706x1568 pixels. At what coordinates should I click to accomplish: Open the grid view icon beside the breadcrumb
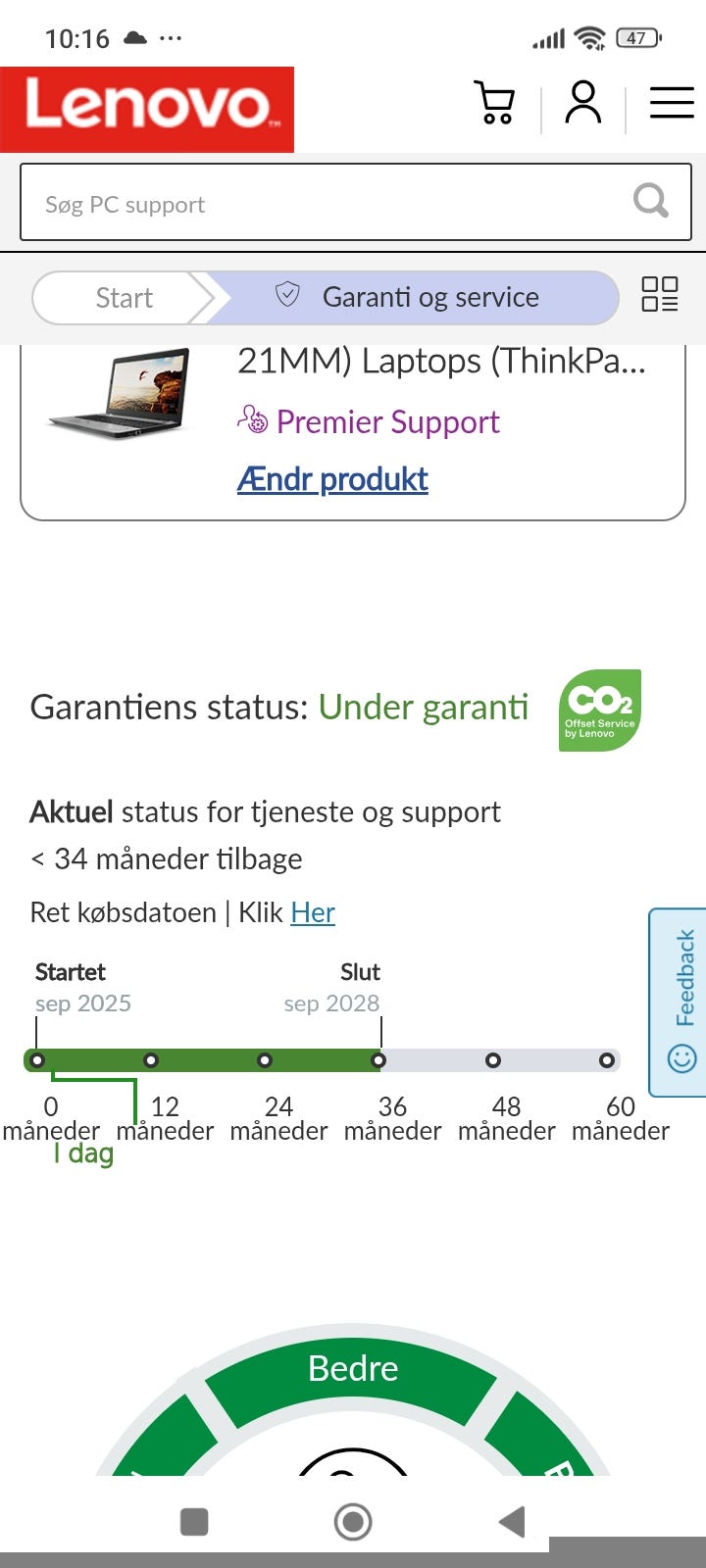662,294
